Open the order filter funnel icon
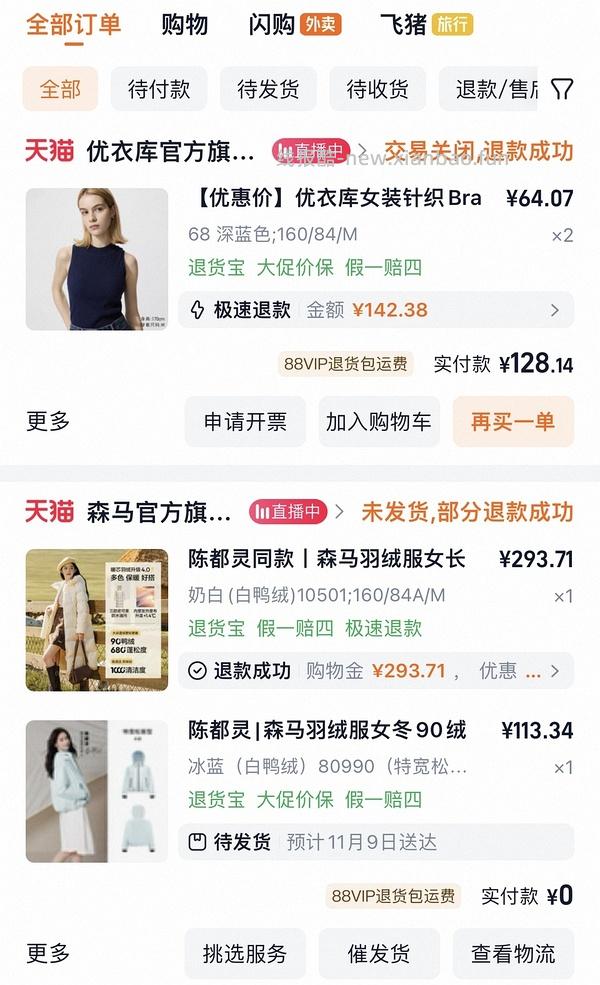600x985 pixels. tap(562, 89)
